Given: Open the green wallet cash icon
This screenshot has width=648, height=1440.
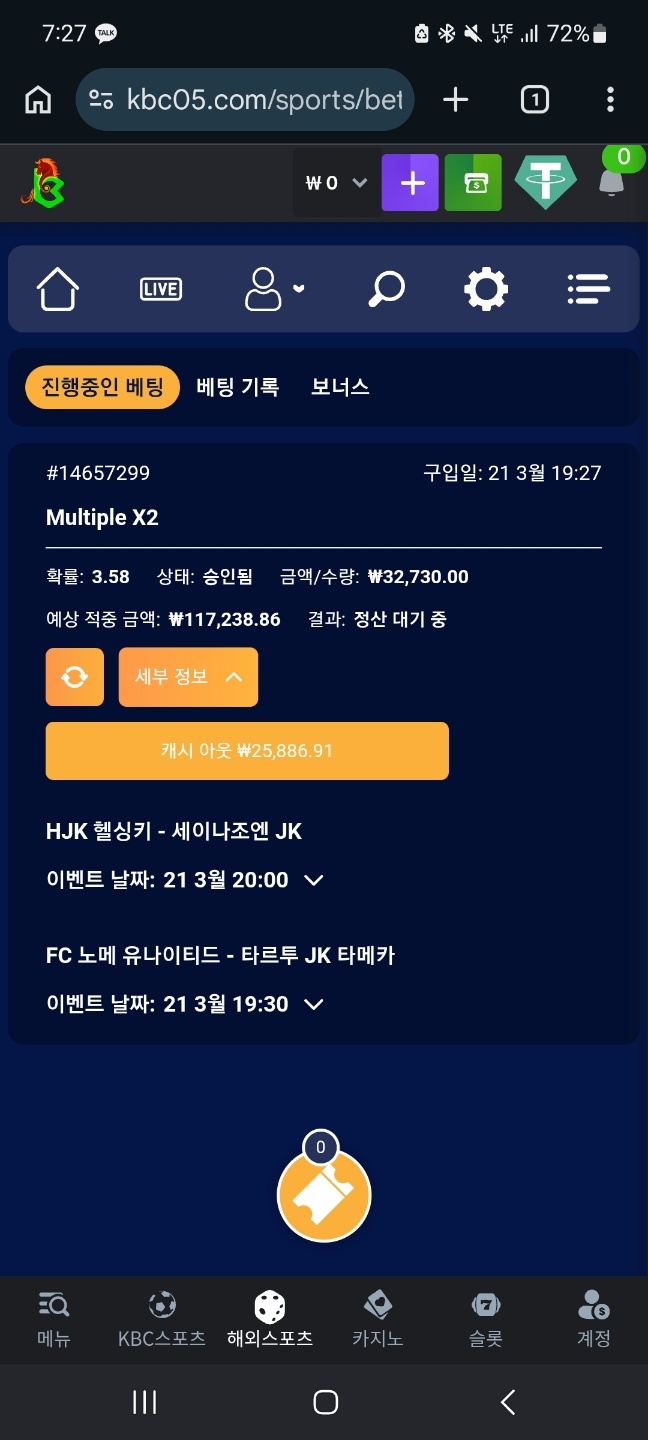Looking at the screenshot, I should click(473, 183).
